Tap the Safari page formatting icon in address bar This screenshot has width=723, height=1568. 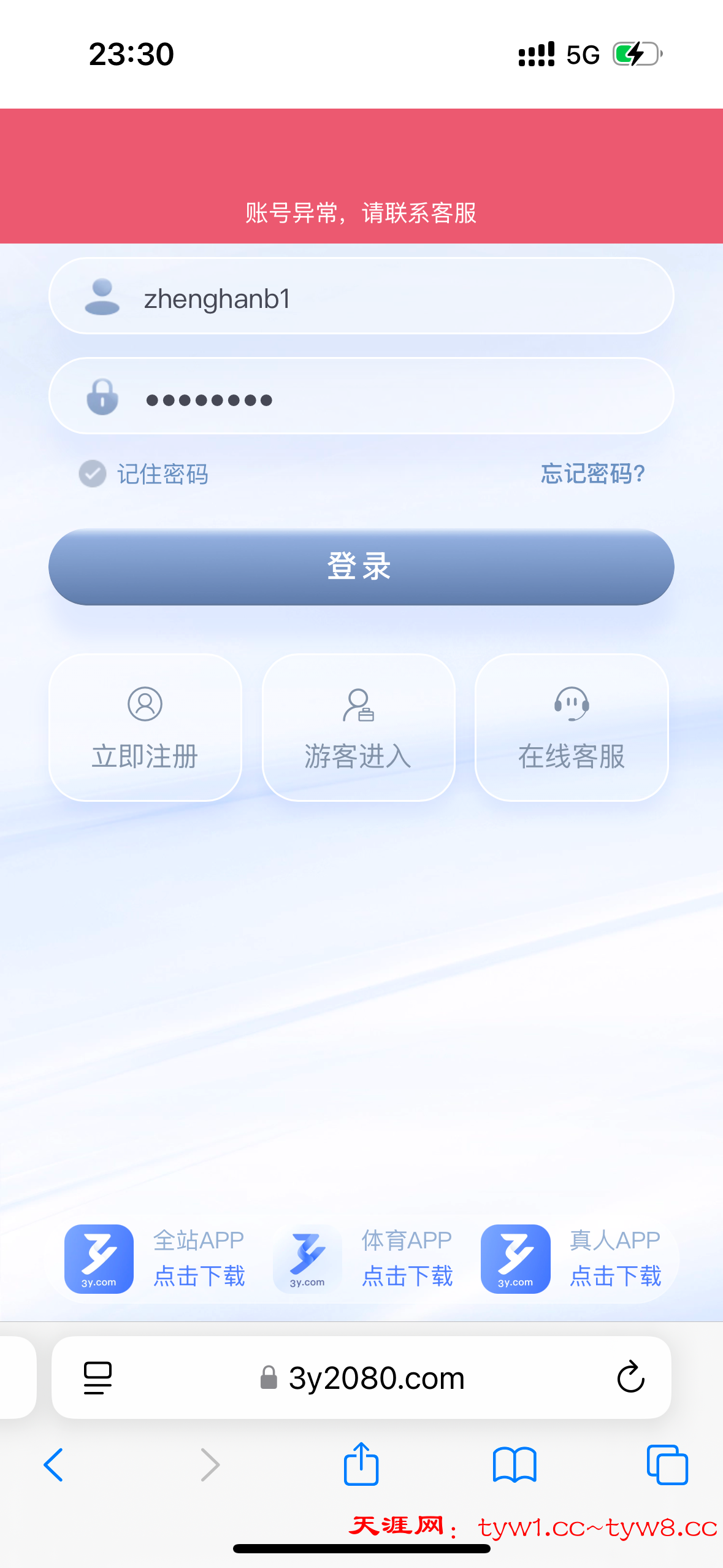(x=98, y=1377)
